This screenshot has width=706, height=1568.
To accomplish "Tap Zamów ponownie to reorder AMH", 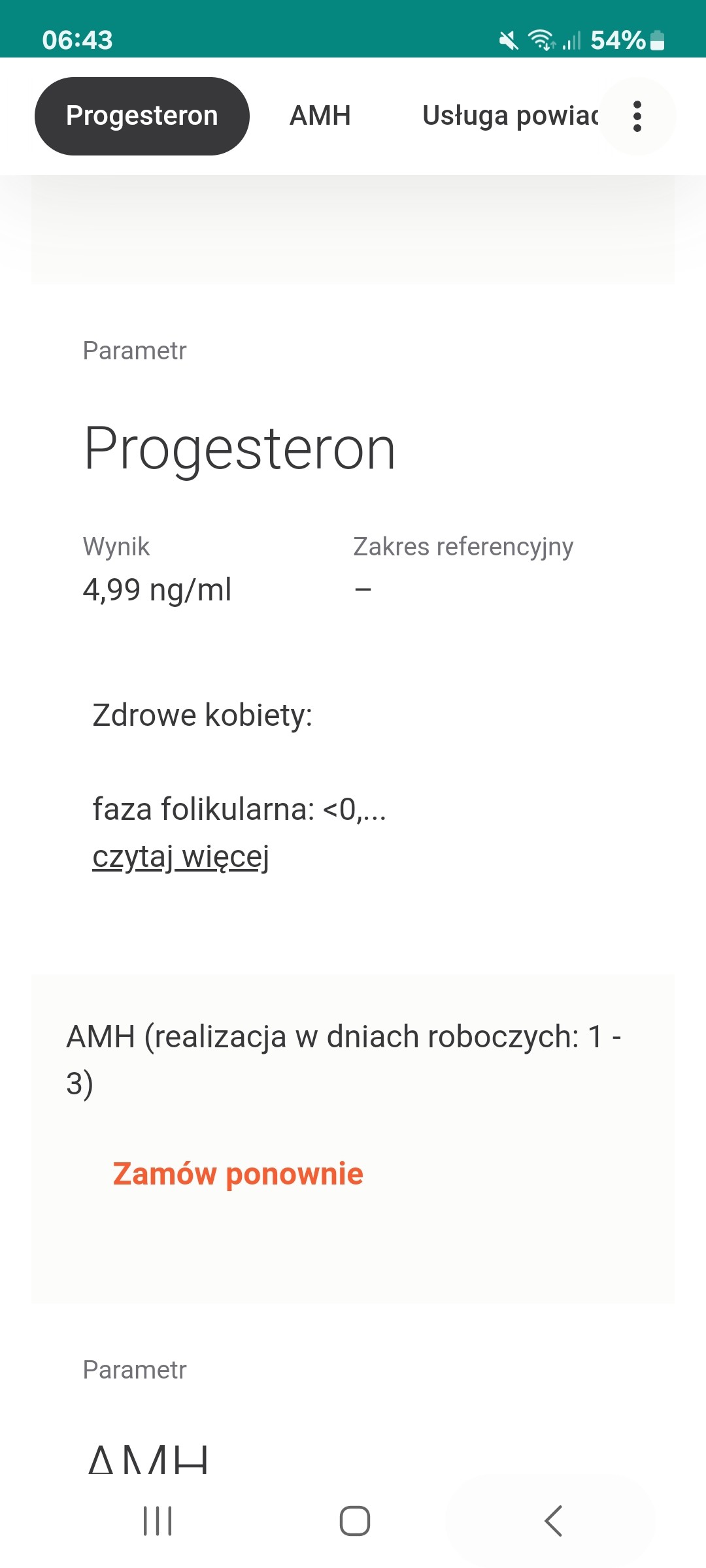I will click(238, 1174).
